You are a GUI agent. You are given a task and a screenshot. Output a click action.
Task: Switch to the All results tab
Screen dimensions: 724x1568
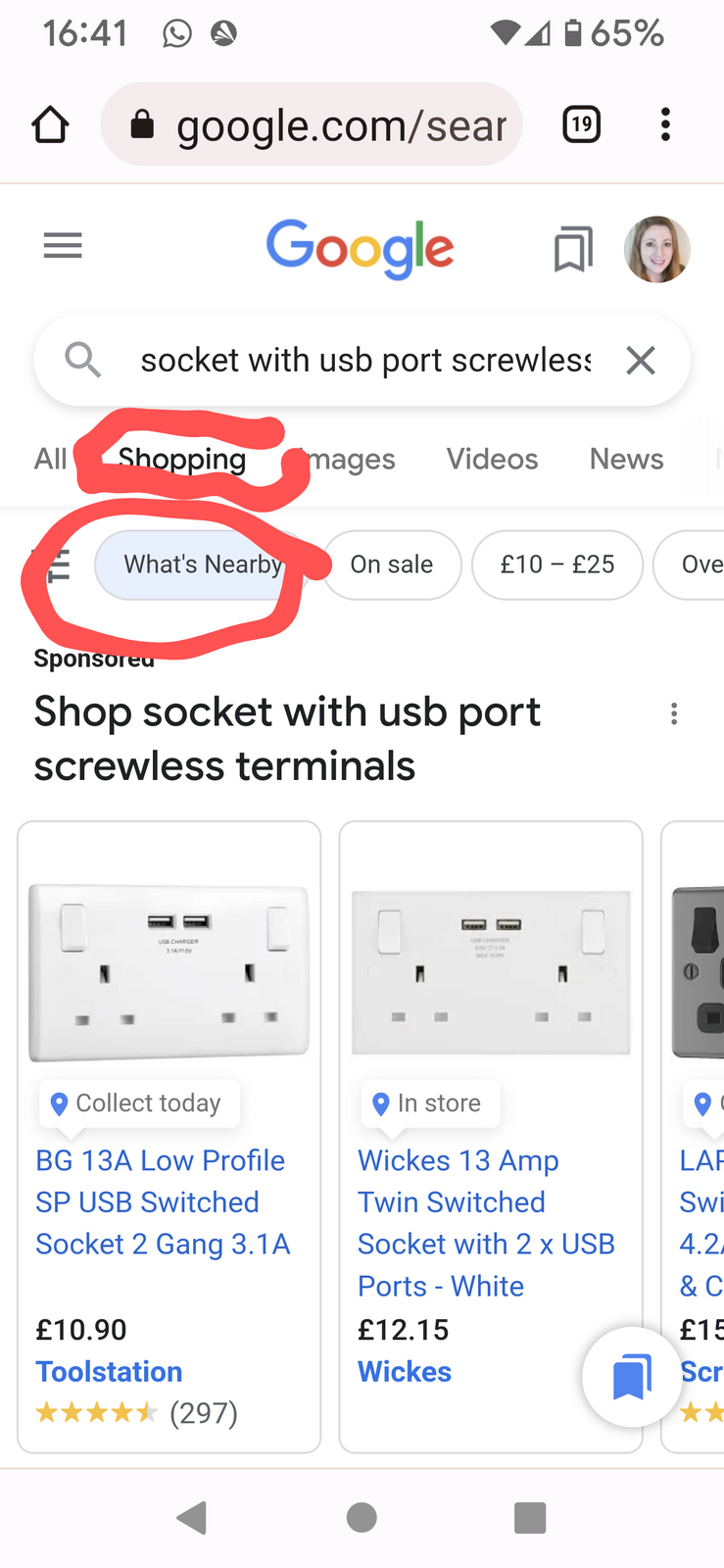51,459
